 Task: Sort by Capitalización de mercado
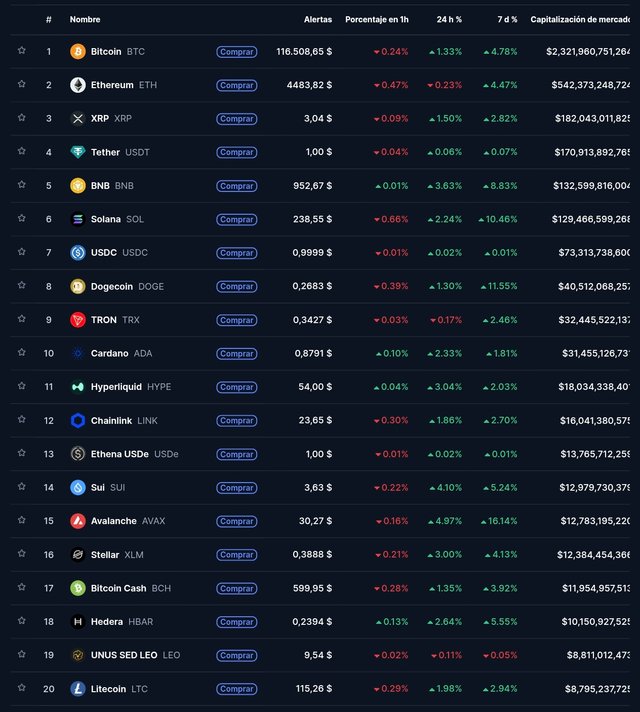[x=580, y=19]
